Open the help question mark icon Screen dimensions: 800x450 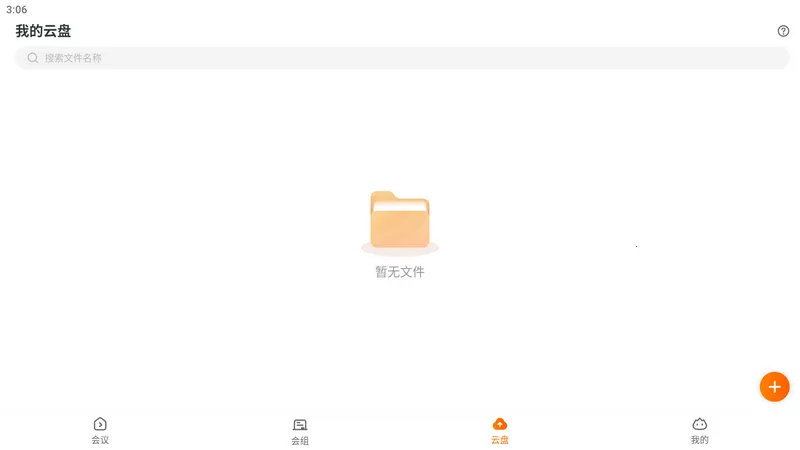pos(783,31)
